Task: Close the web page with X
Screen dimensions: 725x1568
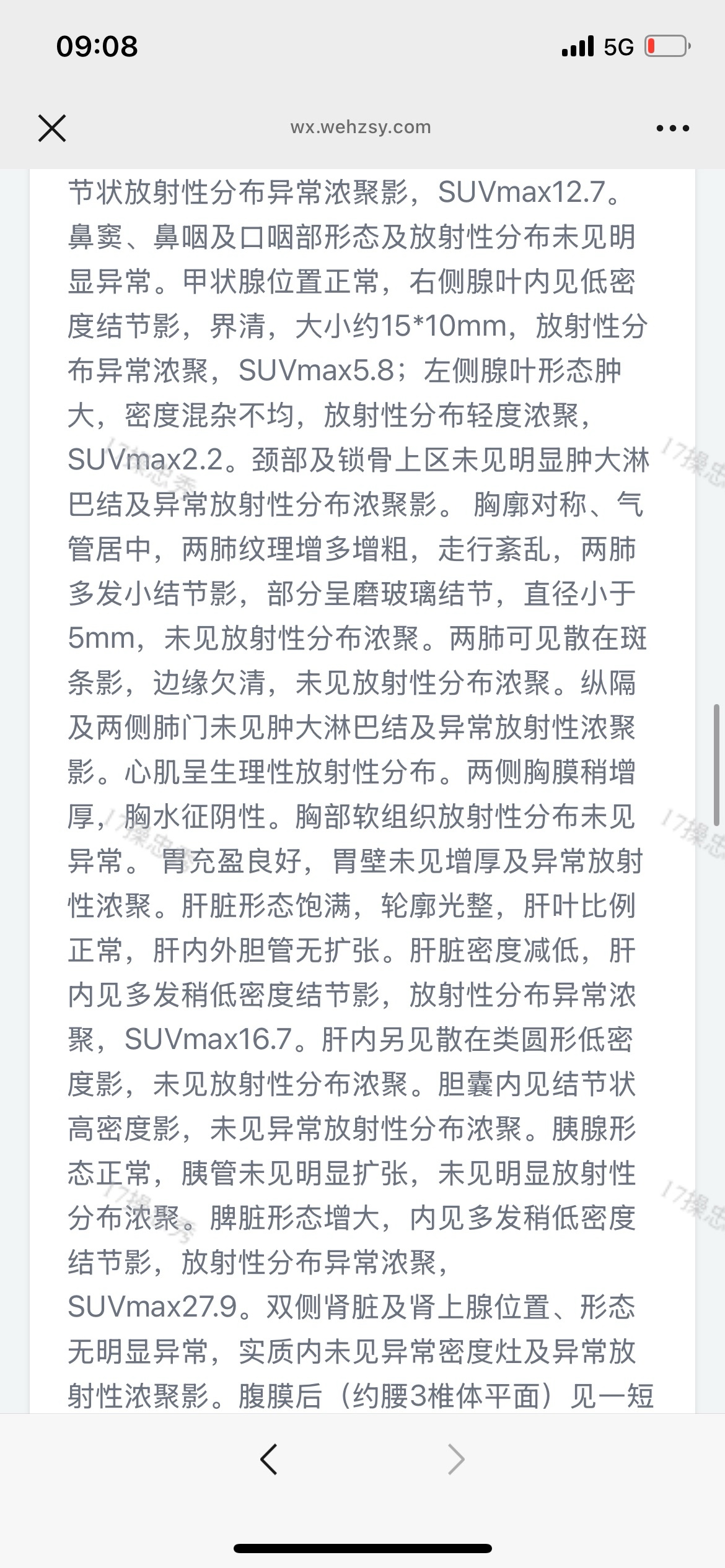Action: click(52, 128)
